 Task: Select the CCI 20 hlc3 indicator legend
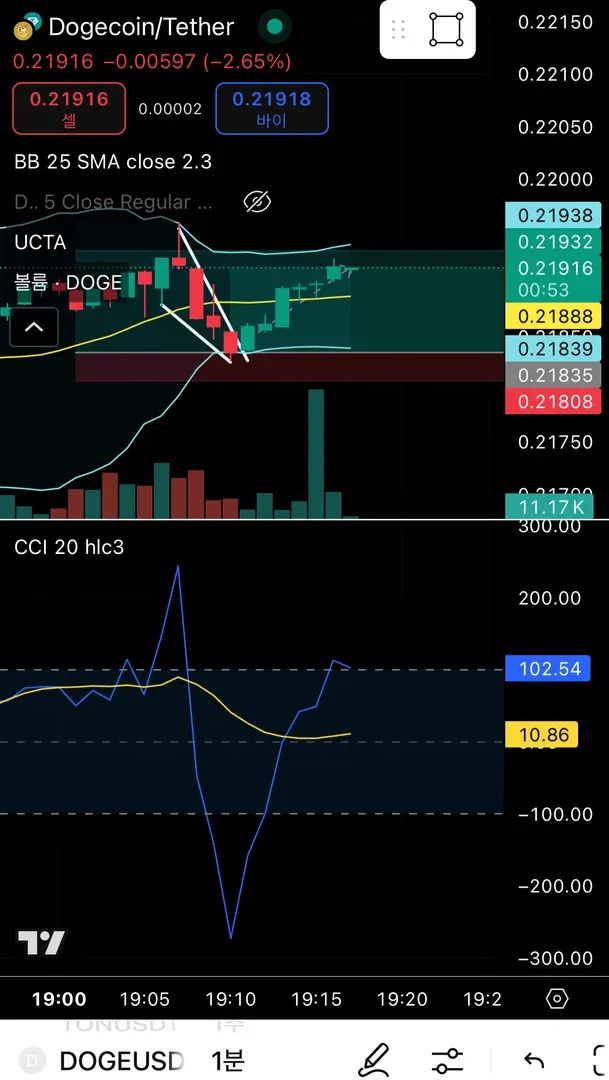click(x=69, y=547)
